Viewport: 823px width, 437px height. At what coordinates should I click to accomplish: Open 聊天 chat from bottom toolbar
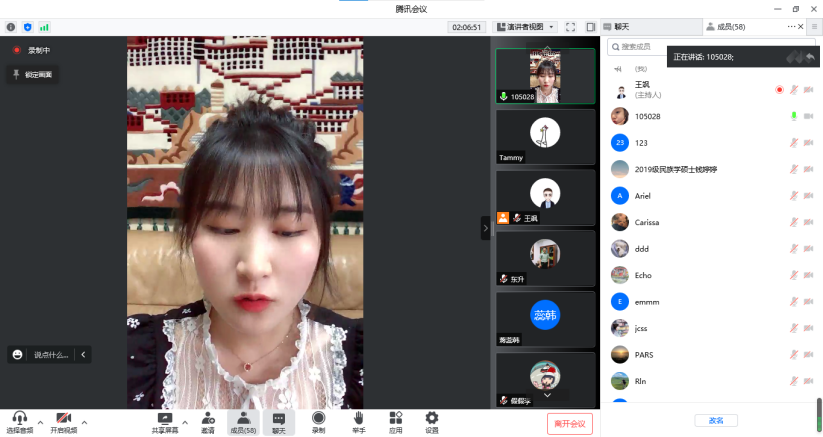pyautogui.click(x=279, y=421)
